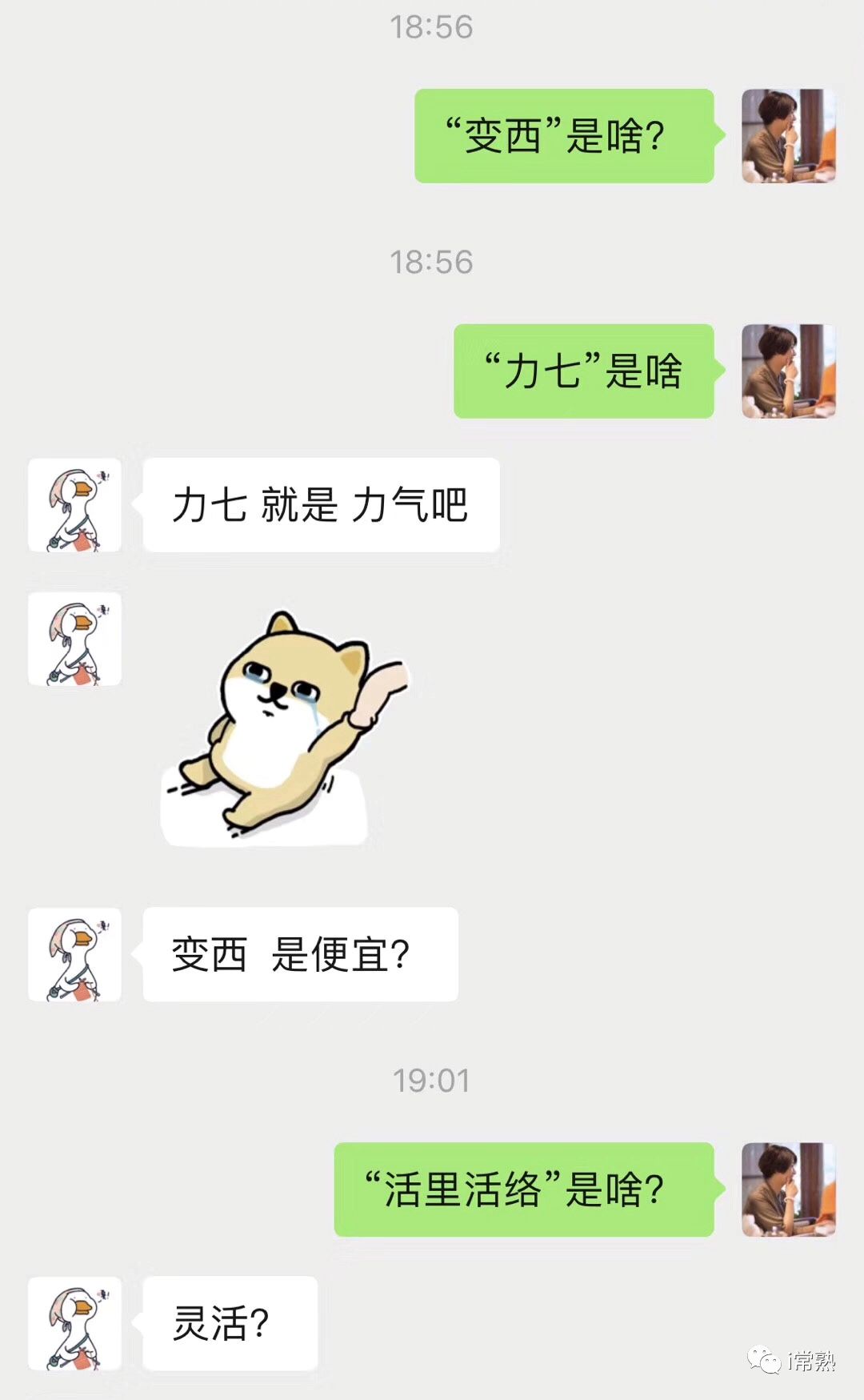Click the white bubble containing "灵活?"
This screenshot has width=864, height=1400.
(x=228, y=1322)
